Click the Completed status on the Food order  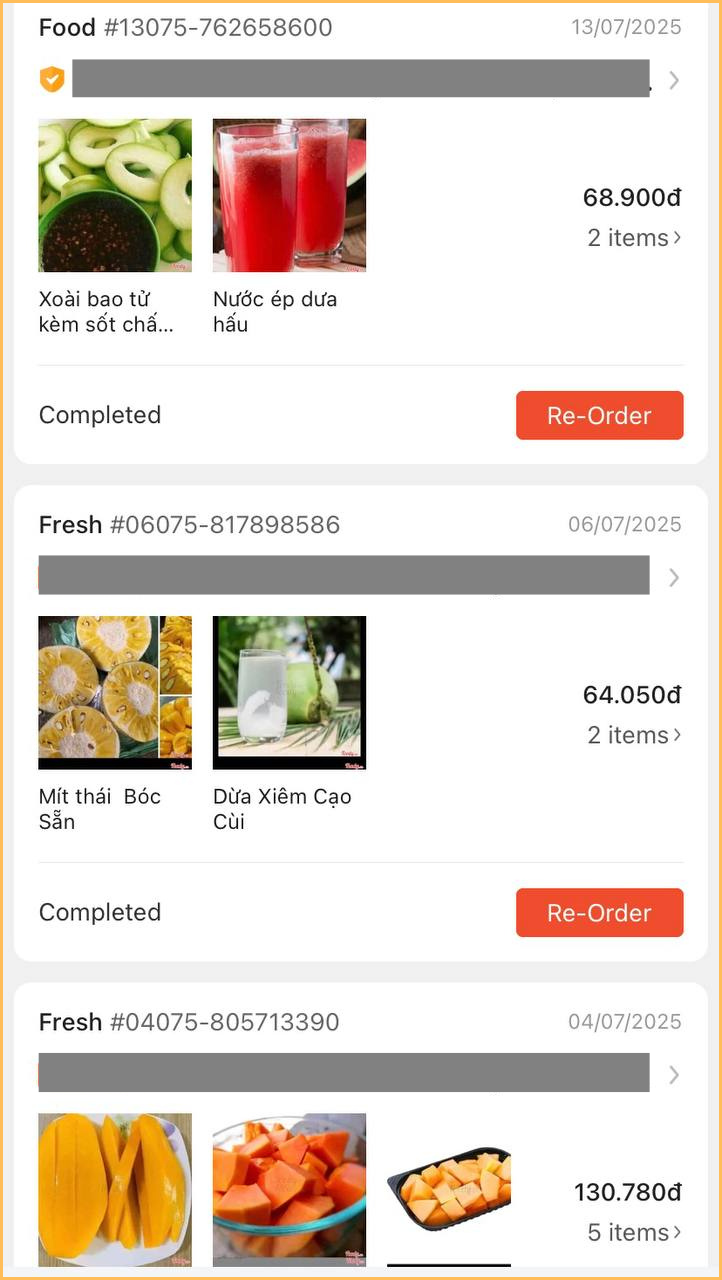(100, 415)
